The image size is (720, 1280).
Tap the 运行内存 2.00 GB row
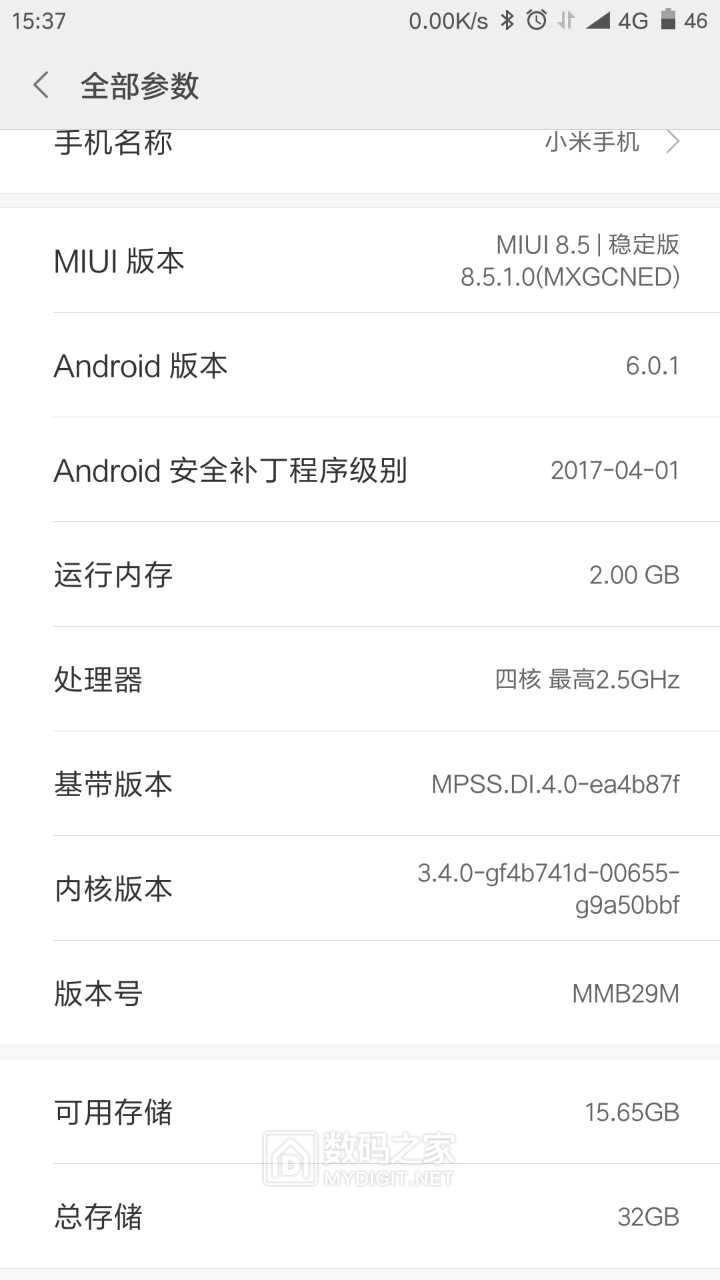pyautogui.click(x=360, y=575)
